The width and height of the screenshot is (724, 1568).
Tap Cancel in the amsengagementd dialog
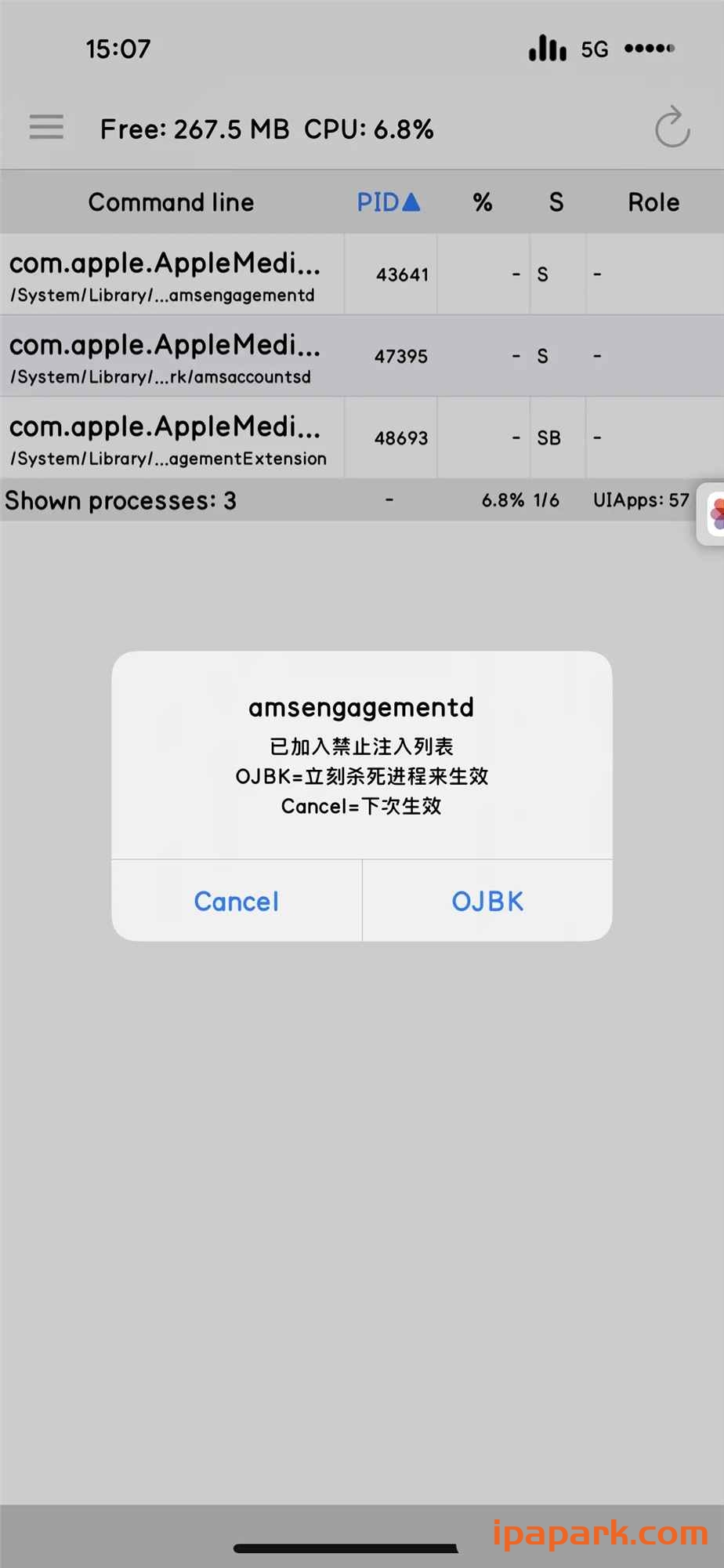(236, 901)
